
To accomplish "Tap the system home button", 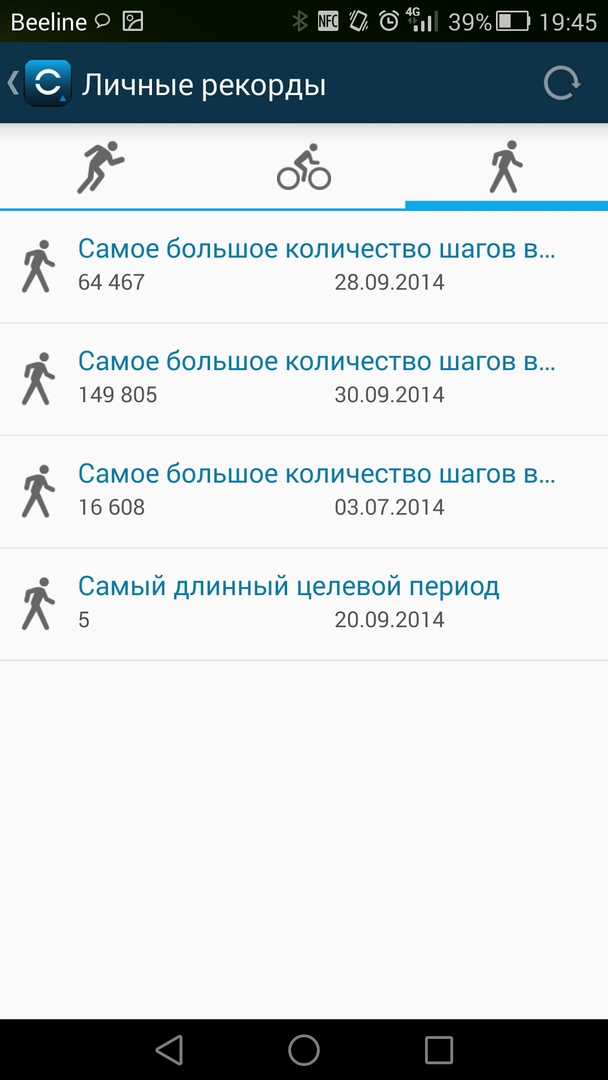I will [304, 1049].
